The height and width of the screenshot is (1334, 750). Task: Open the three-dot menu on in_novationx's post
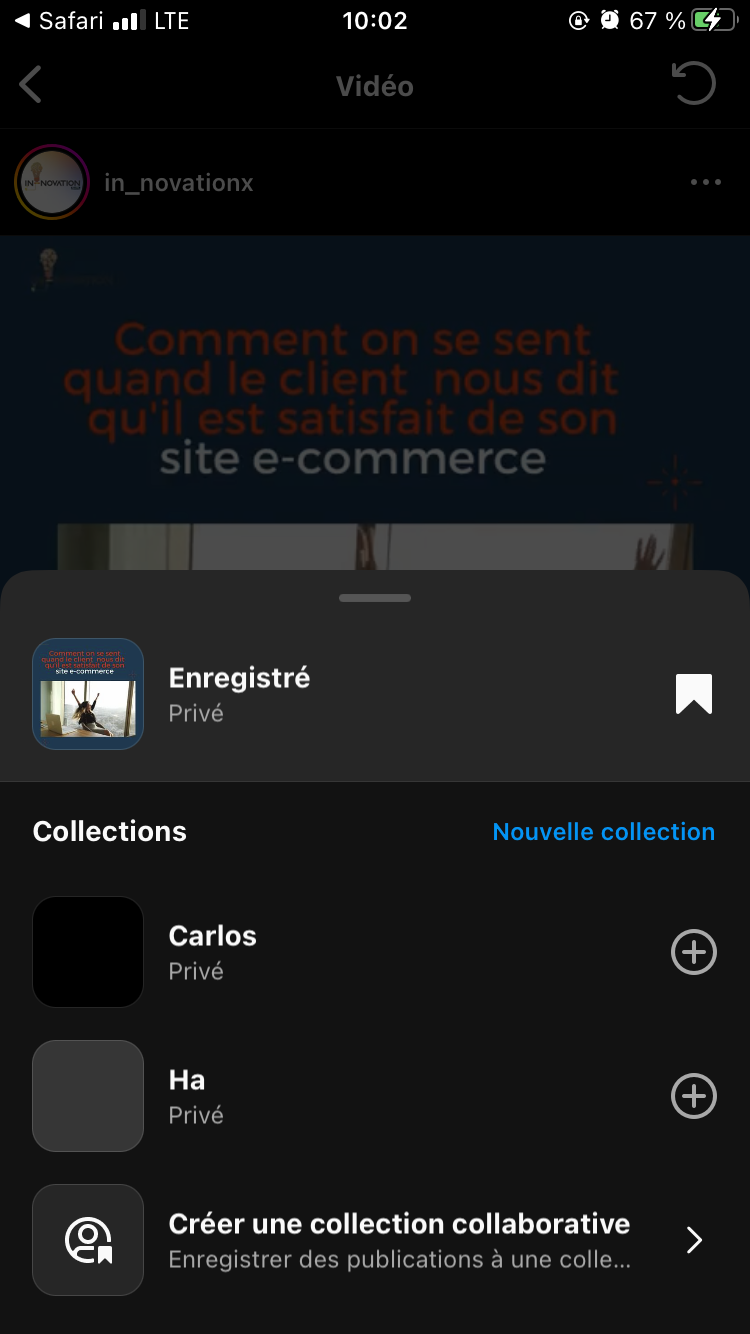click(705, 182)
